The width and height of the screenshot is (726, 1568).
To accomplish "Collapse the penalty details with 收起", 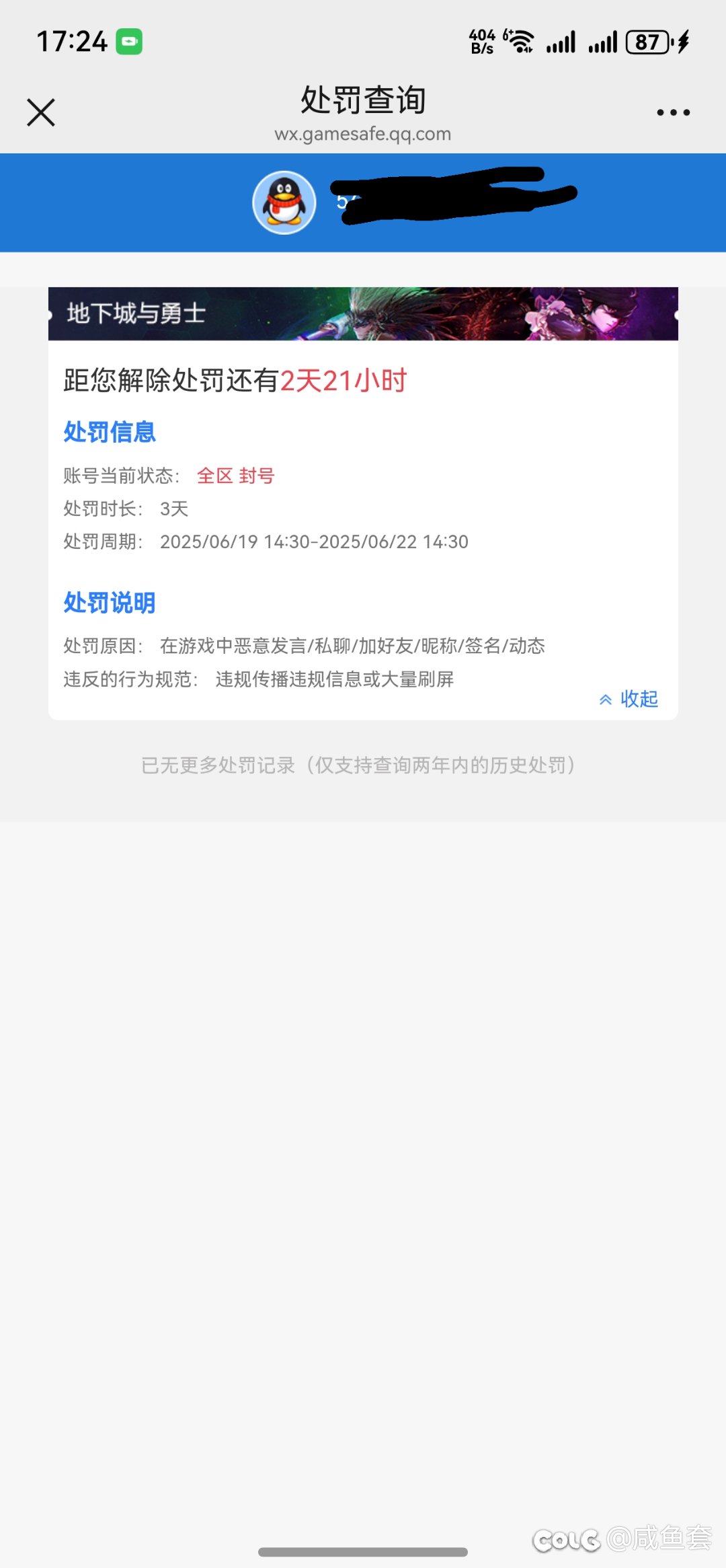I will pos(629,699).
